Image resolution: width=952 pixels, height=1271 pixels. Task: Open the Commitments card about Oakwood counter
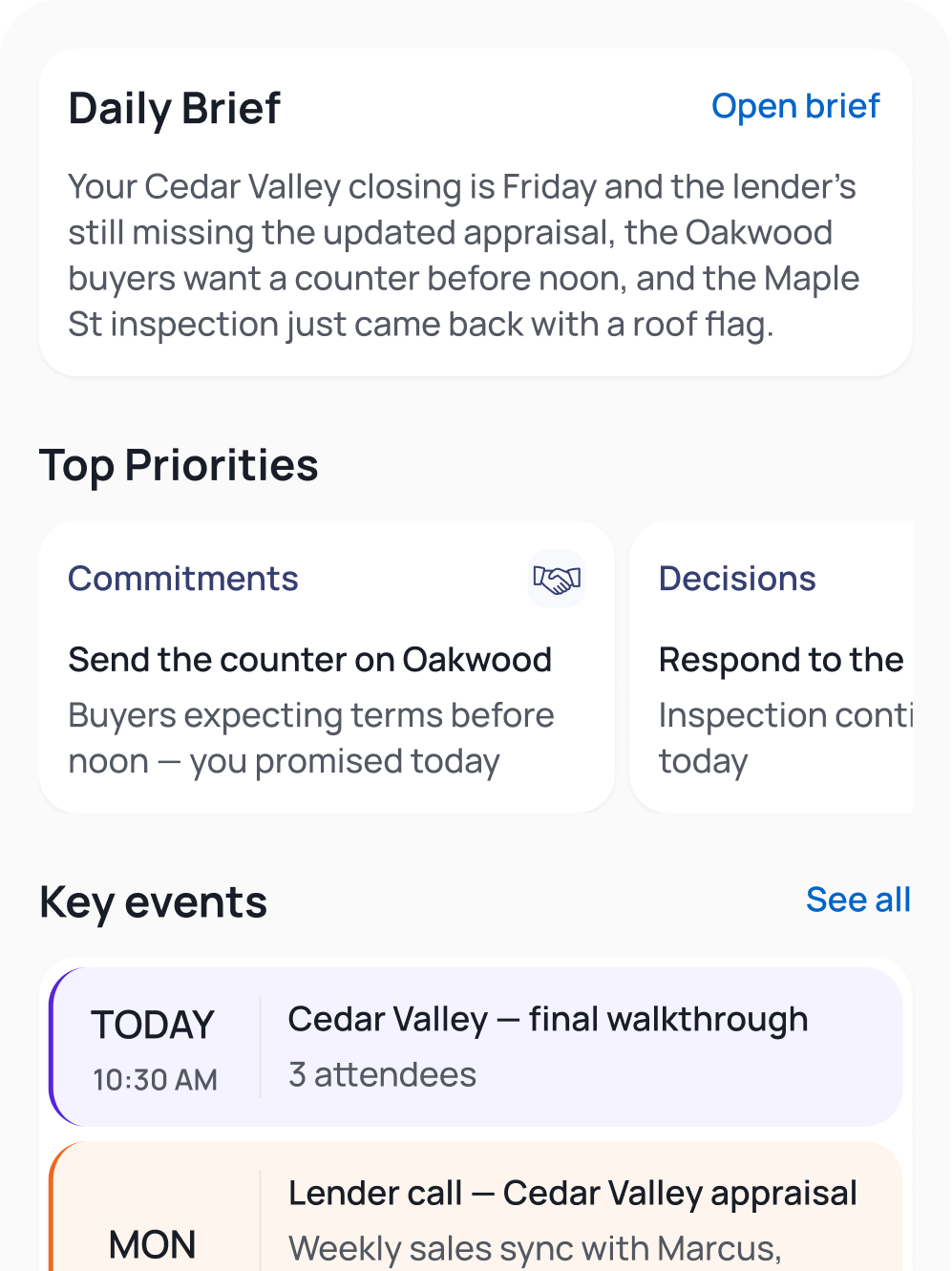tap(327, 667)
